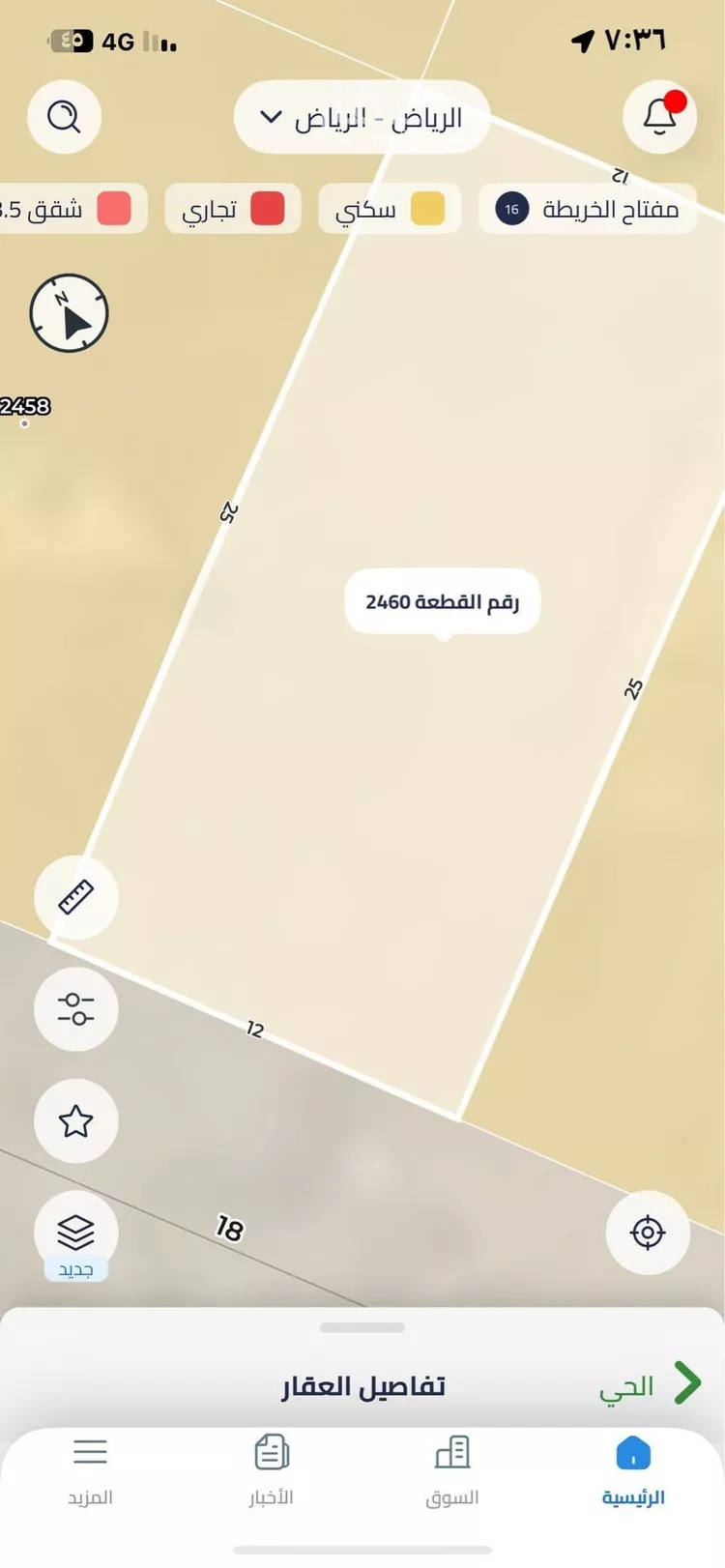This screenshot has height=1568, width=725.
Task: Open the search magnifier icon
Action: coord(65,118)
